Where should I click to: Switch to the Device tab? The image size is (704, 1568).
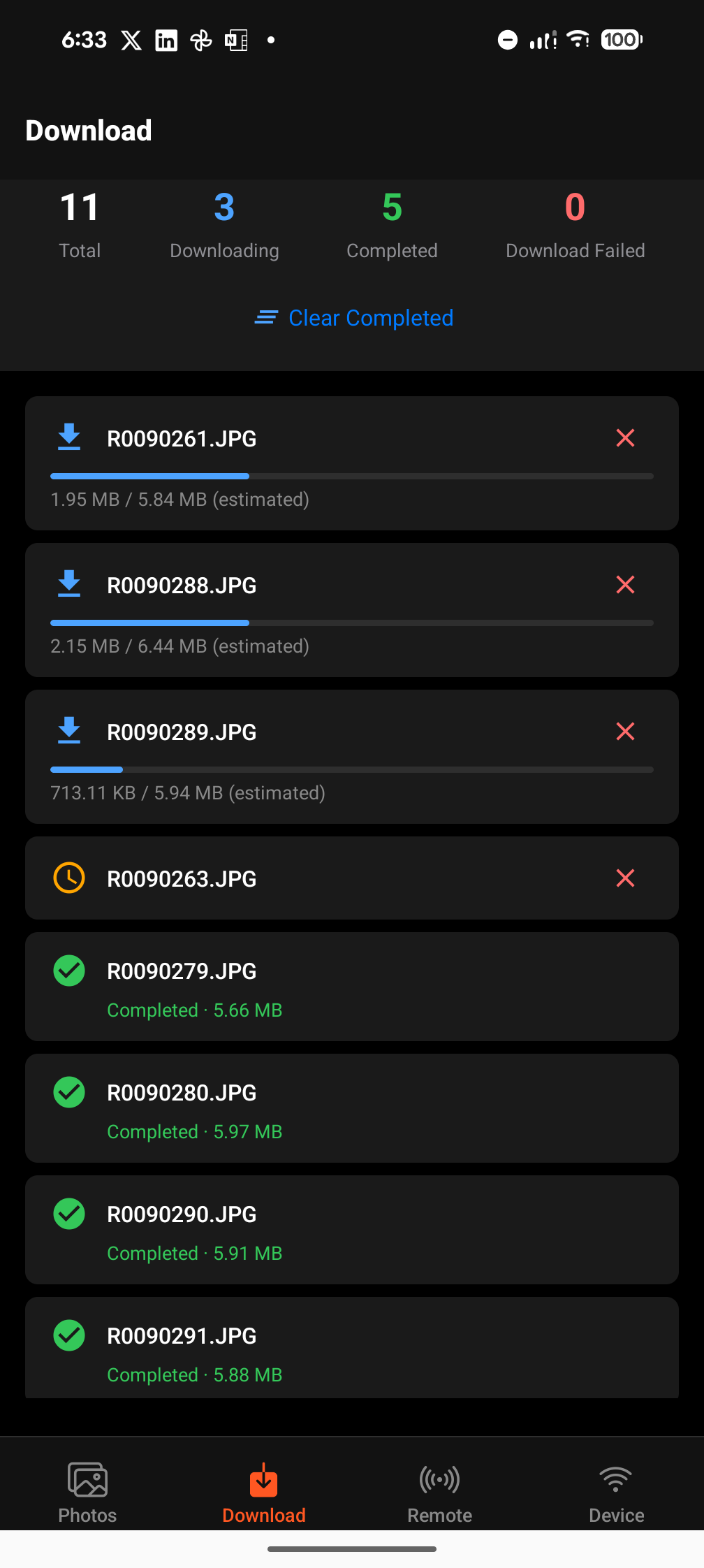(x=616, y=1493)
